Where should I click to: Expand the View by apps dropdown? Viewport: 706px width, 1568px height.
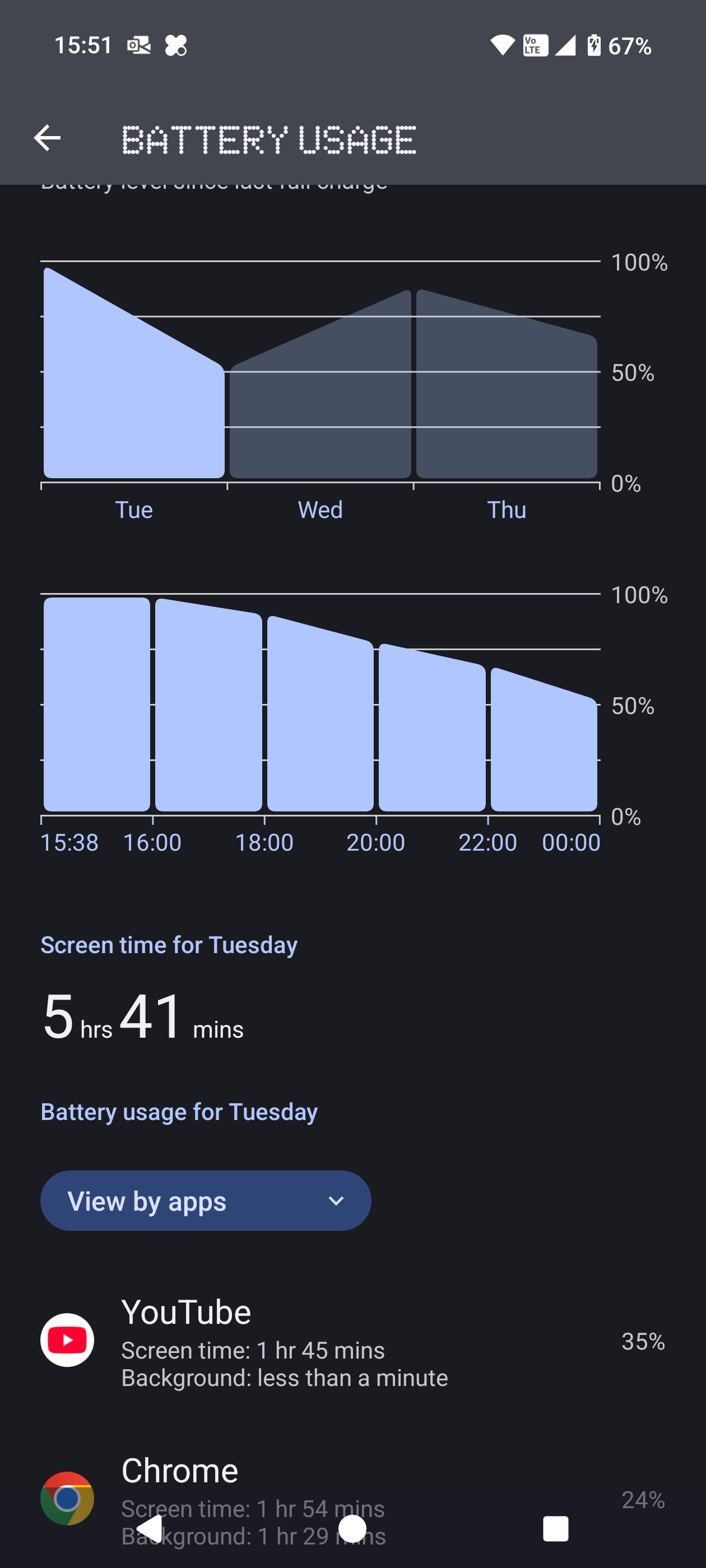pos(205,1201)
